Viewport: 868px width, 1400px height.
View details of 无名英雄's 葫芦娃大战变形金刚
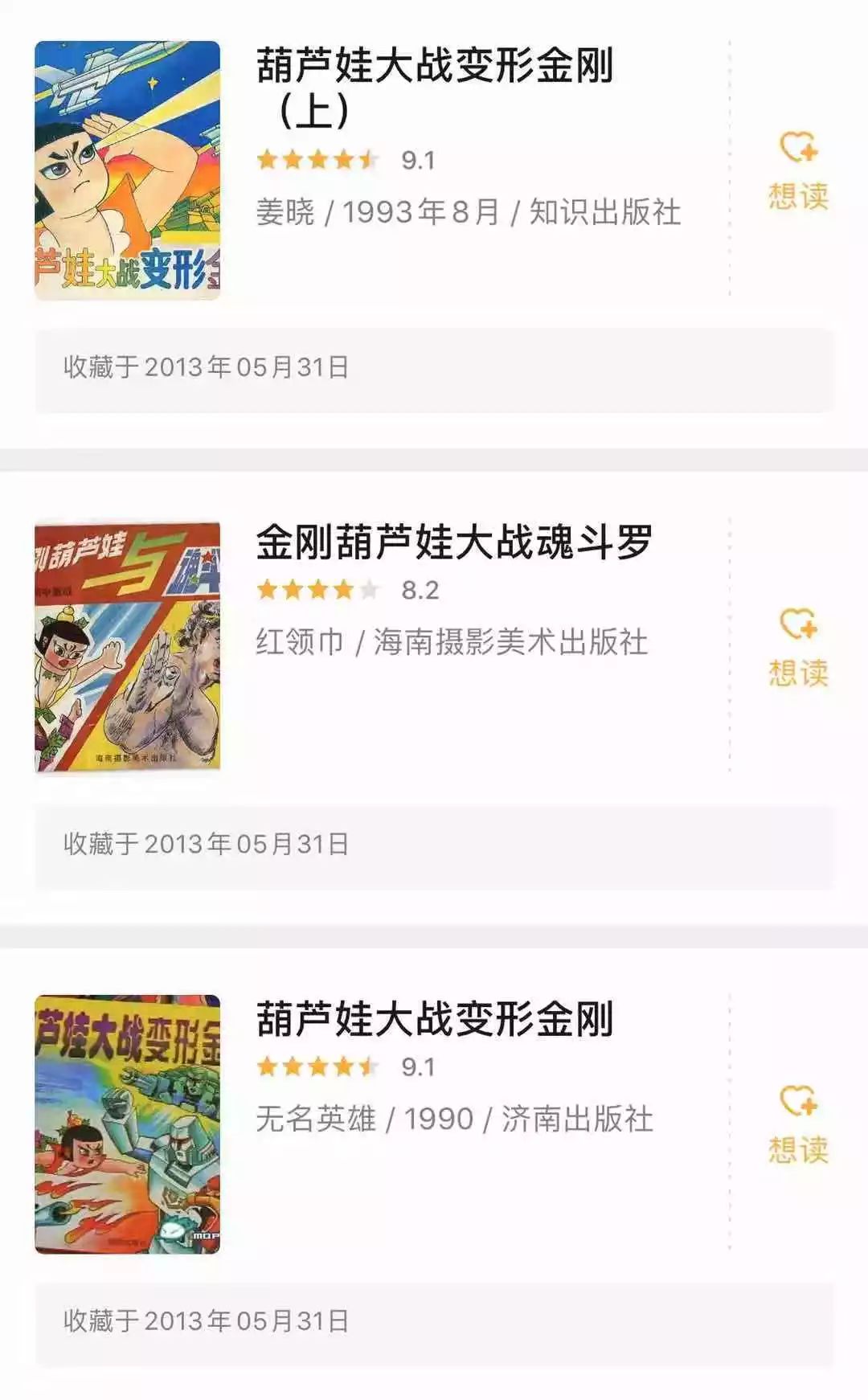434,1019
